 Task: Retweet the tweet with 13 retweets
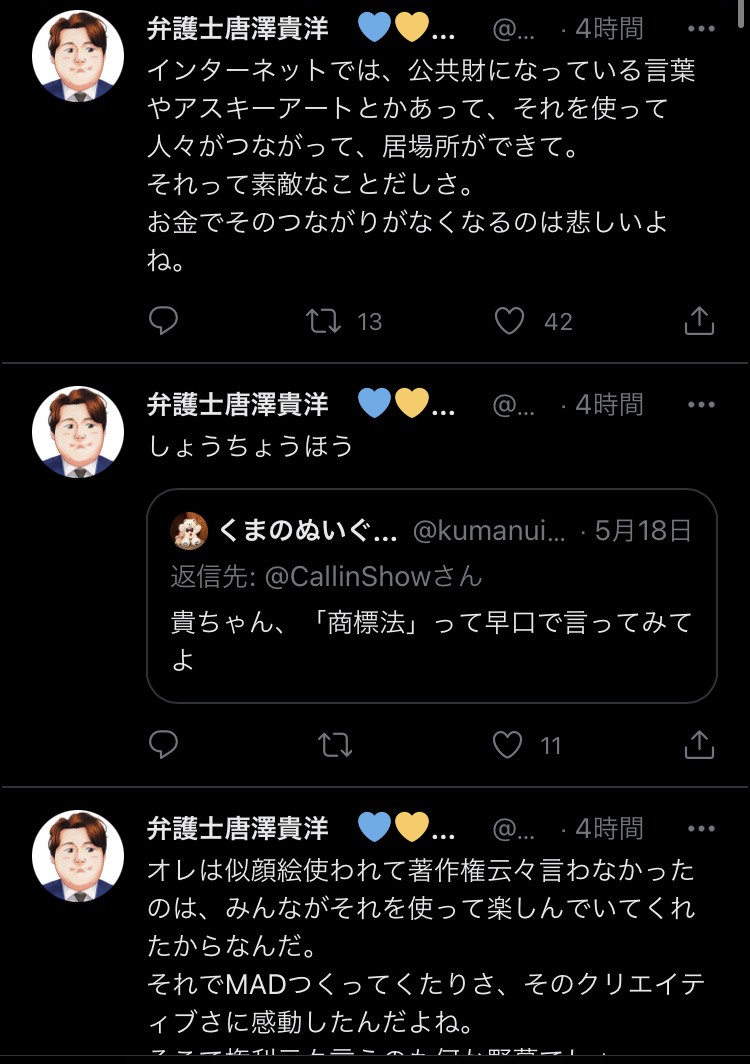pos(322,321)
